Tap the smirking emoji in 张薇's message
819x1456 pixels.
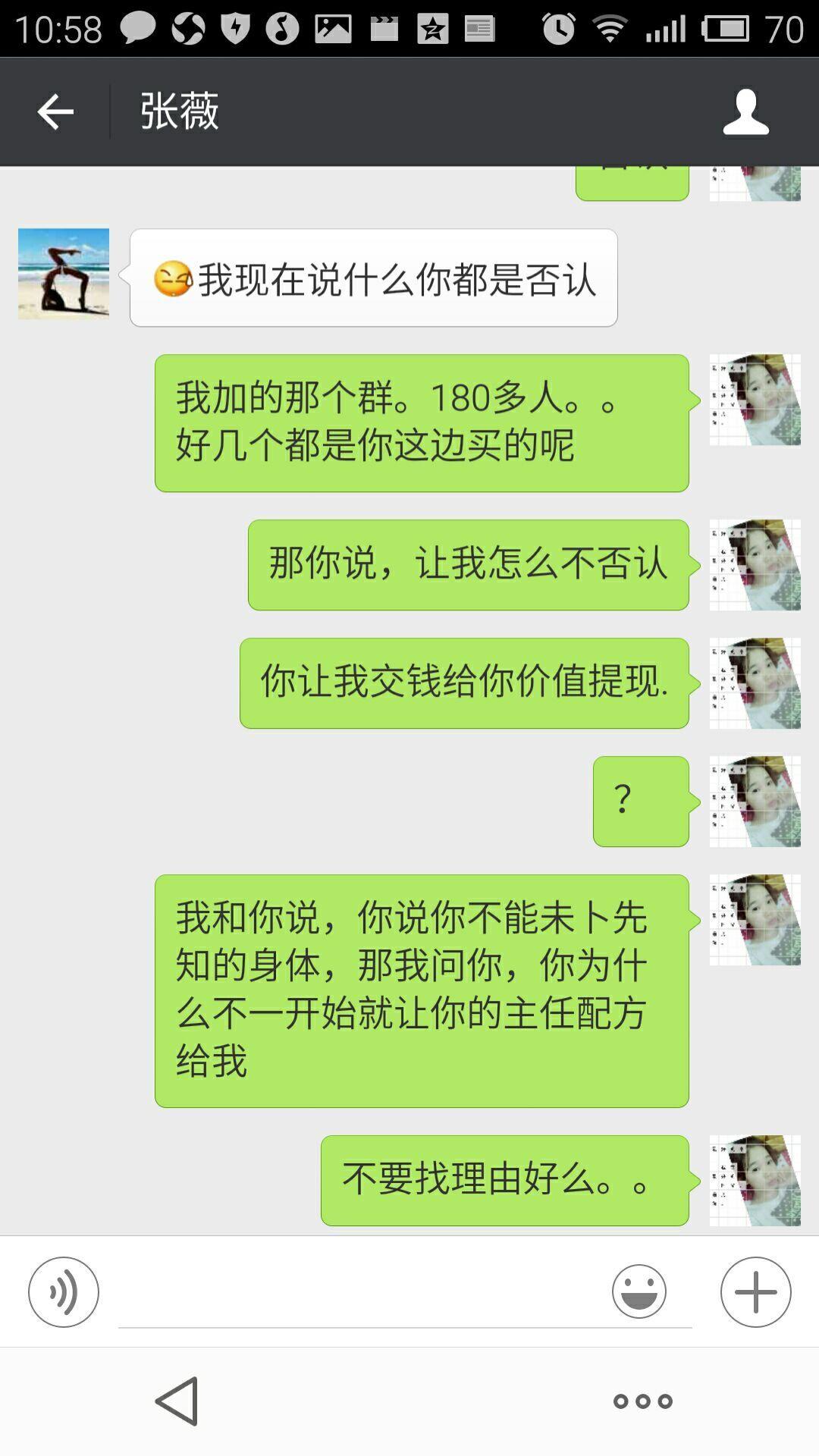[x=176, y=278]
